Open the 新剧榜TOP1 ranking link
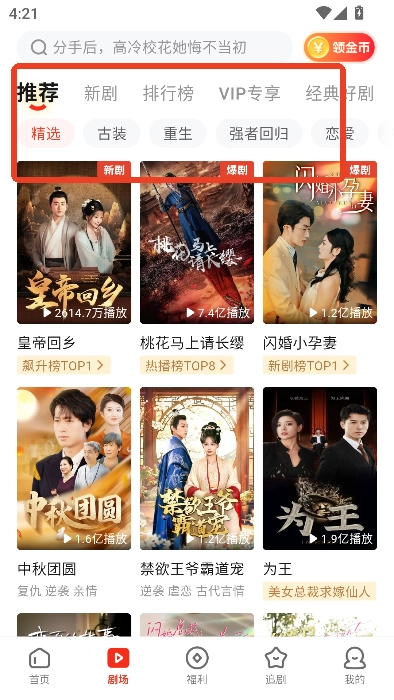The width and height of the screenshot is (394, 700). [309, 366]
